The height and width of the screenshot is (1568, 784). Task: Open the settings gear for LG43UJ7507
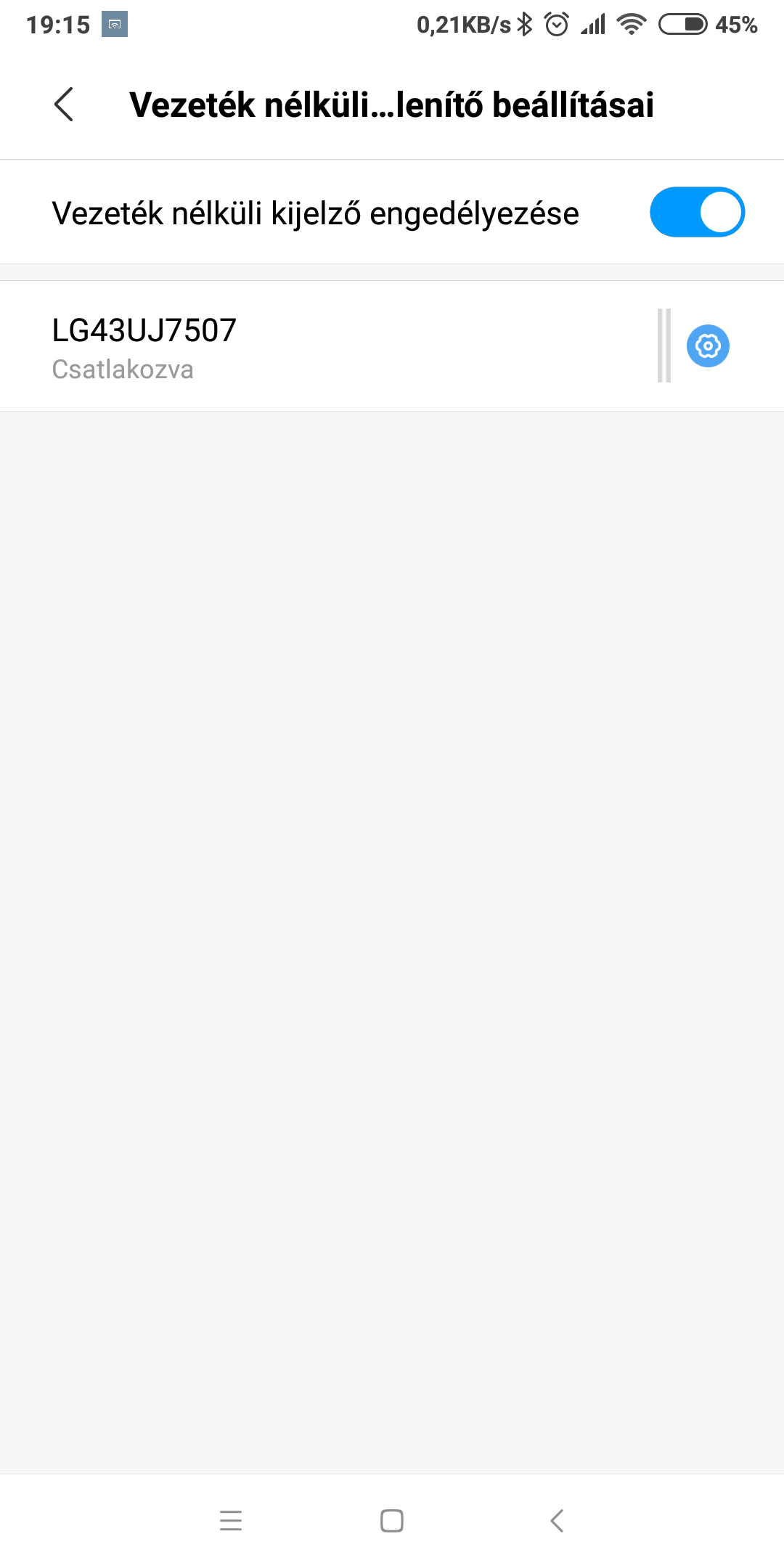[x=708, y=346]
